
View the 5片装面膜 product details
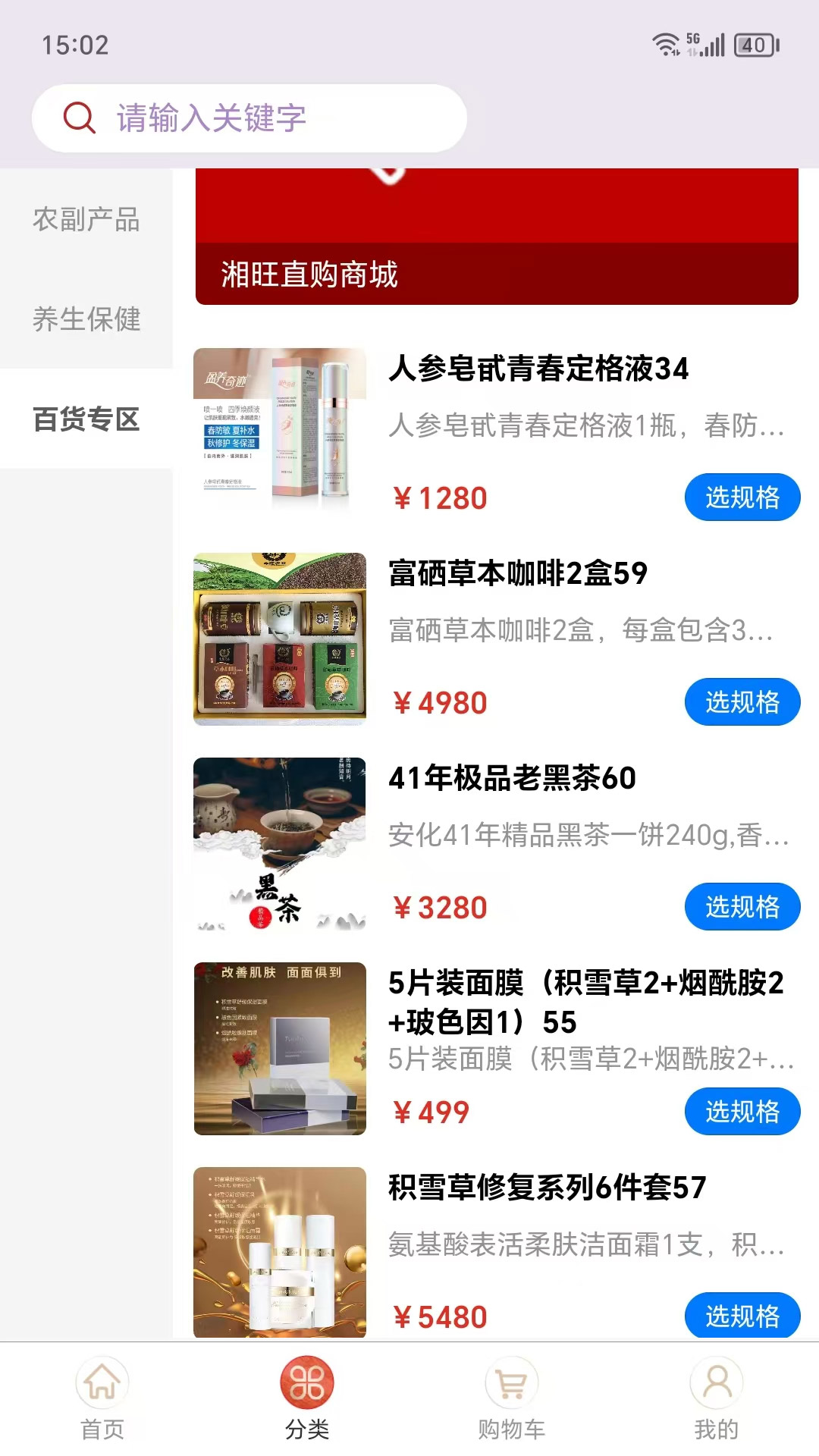pos(585,1001)
